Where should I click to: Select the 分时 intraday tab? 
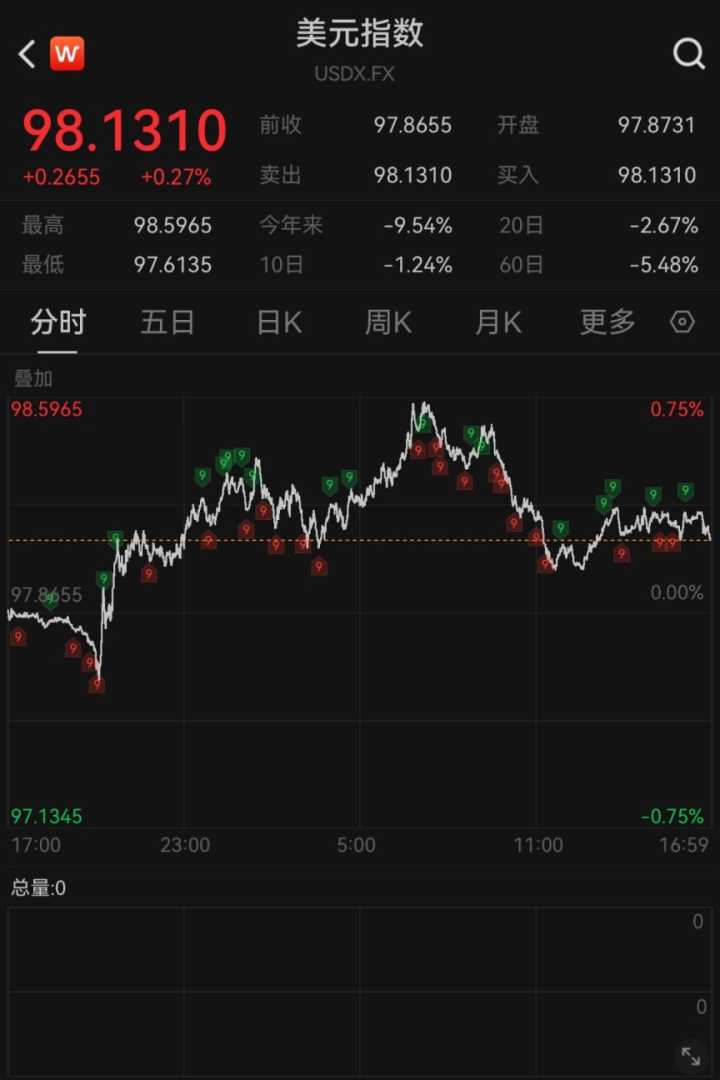click(x=58, y=322)
